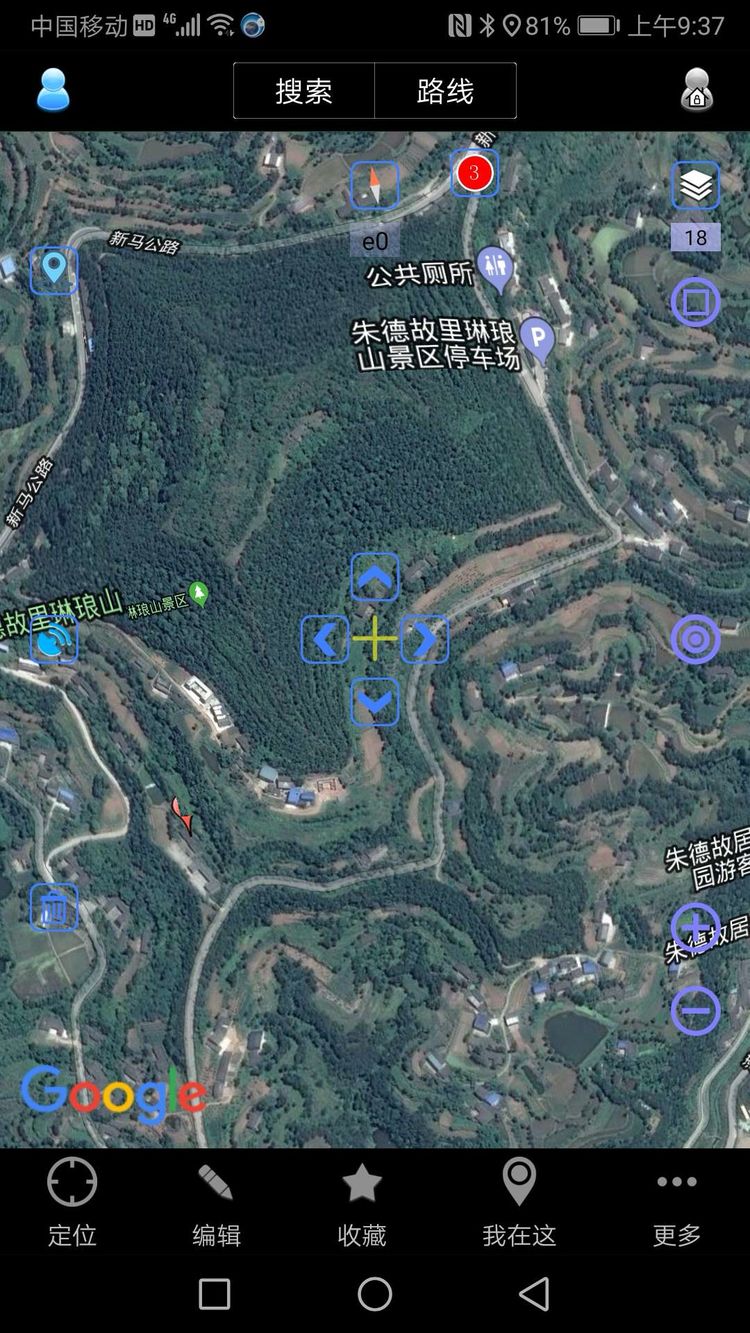Move the map down with arrow

tap(375, 701)
